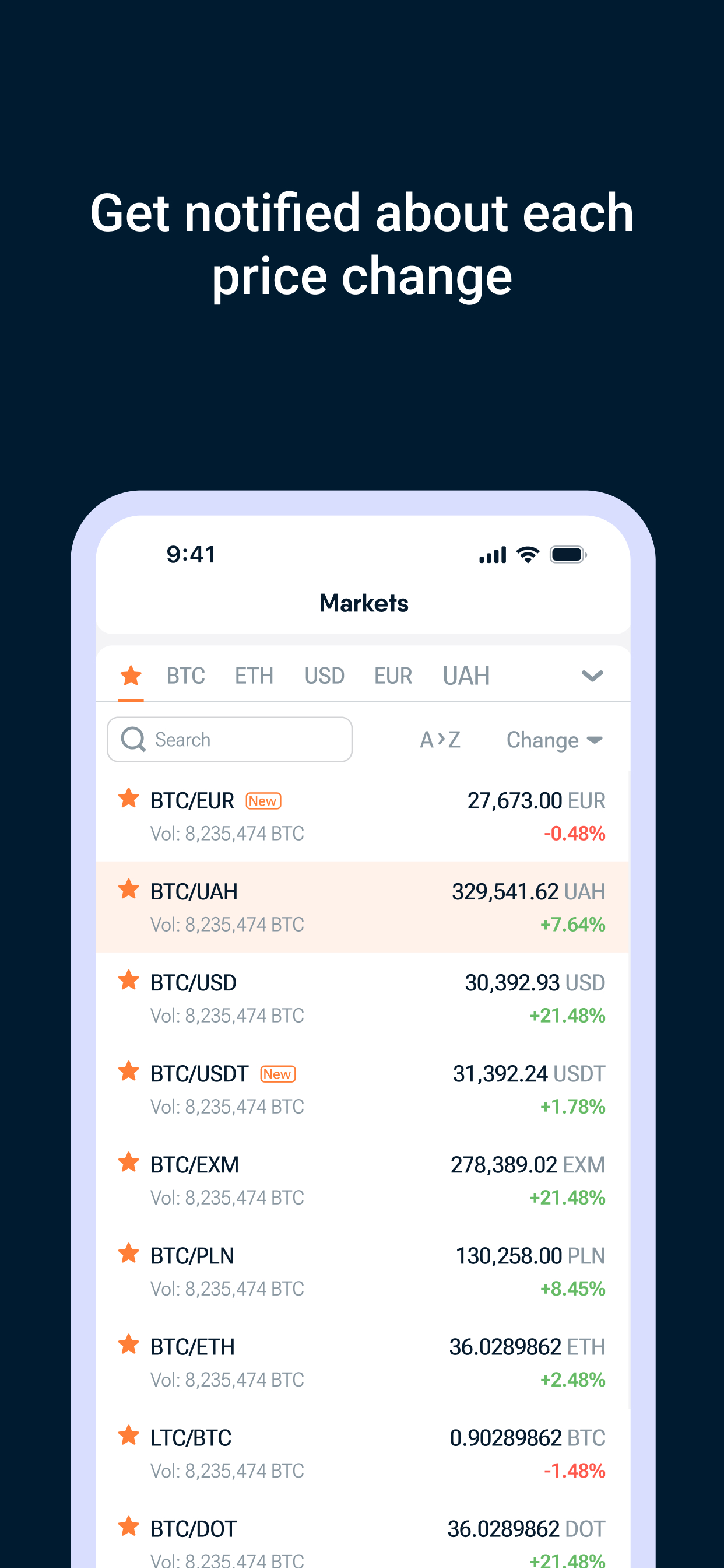This screenshot has width=724, height=1568.
Task: Remove BTC/ETH from favorites
Action: [128, 1345]
